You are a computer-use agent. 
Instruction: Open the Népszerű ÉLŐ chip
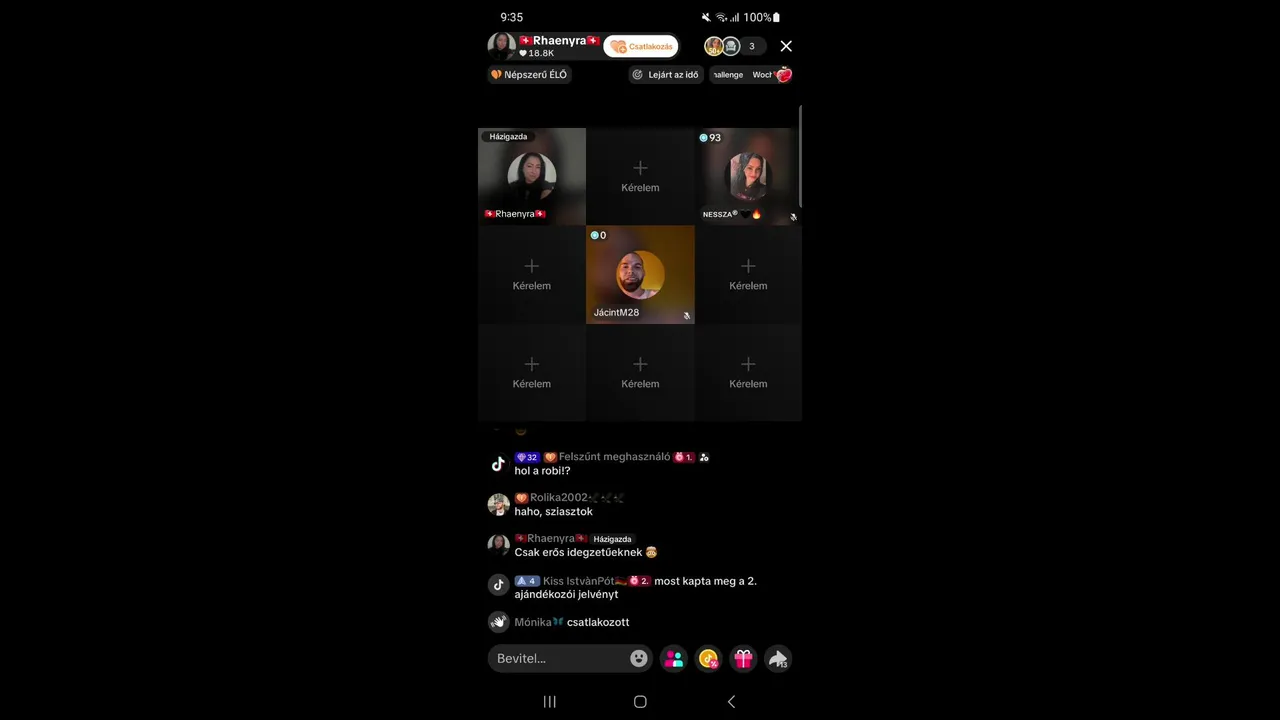pos(529,75)
